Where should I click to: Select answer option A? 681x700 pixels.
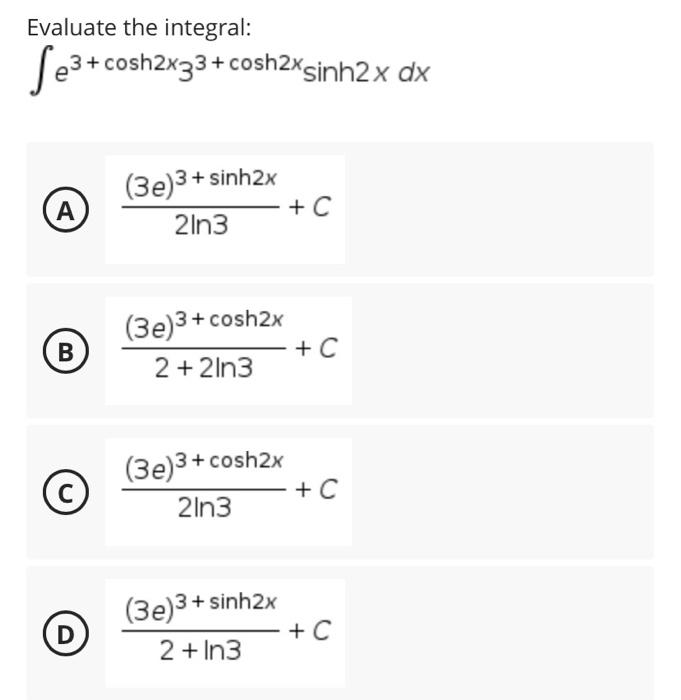(64, 209)
